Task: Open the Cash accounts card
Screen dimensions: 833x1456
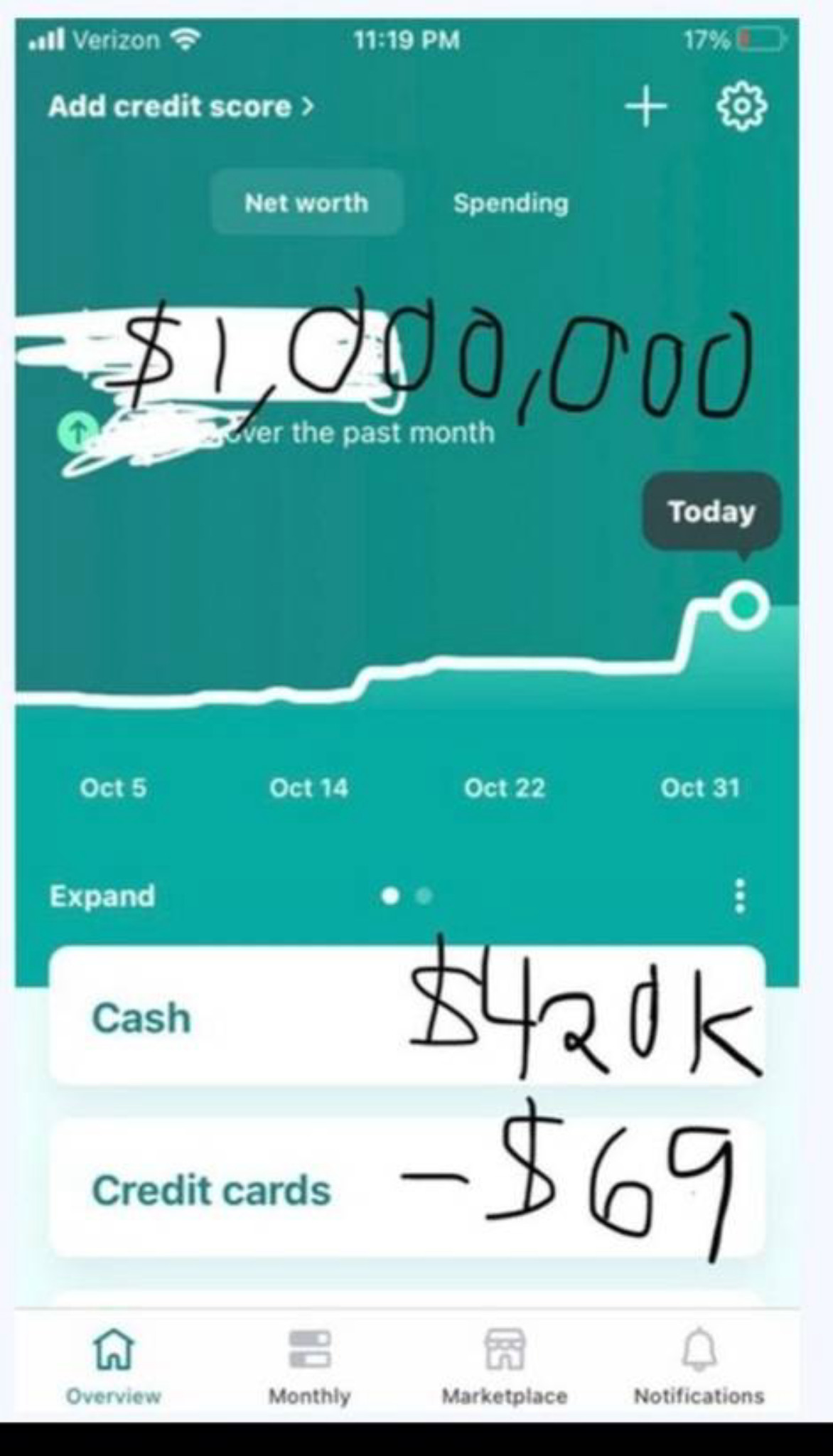Action: [407, 1017]
